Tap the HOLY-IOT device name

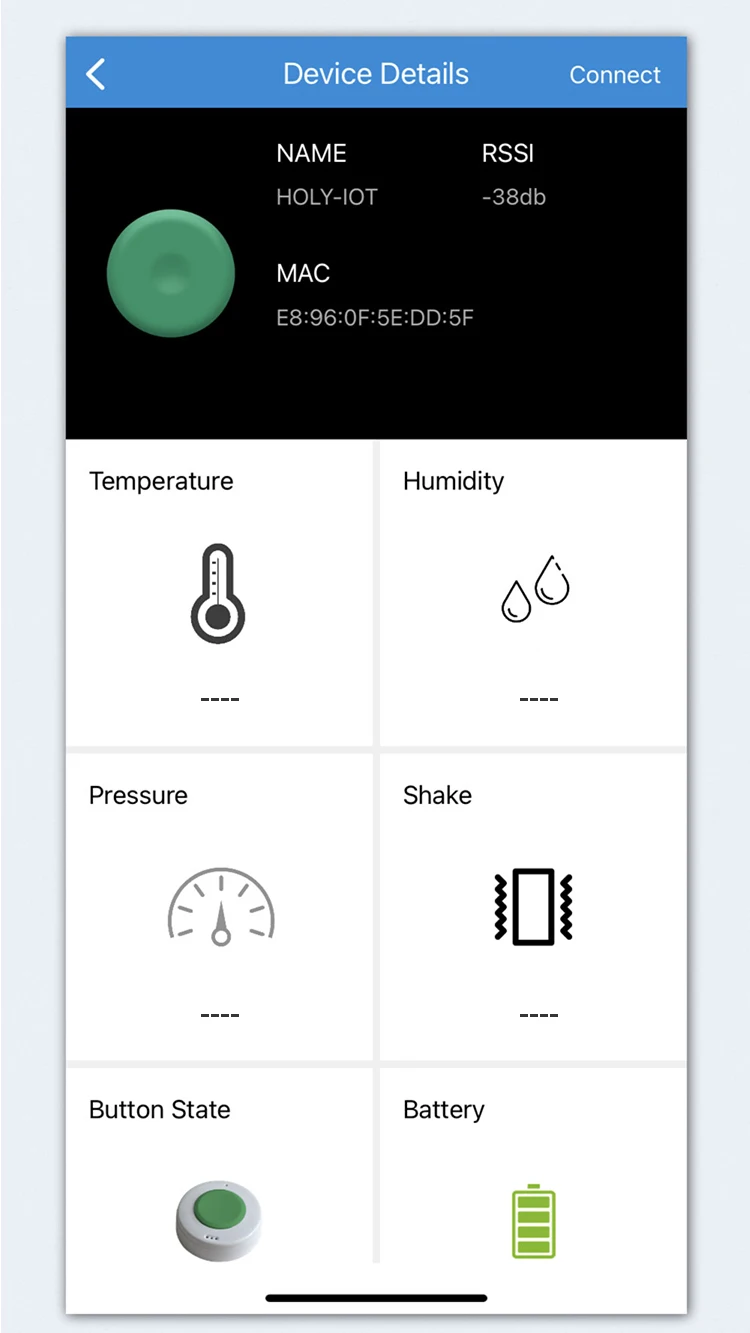coord(327,196)
